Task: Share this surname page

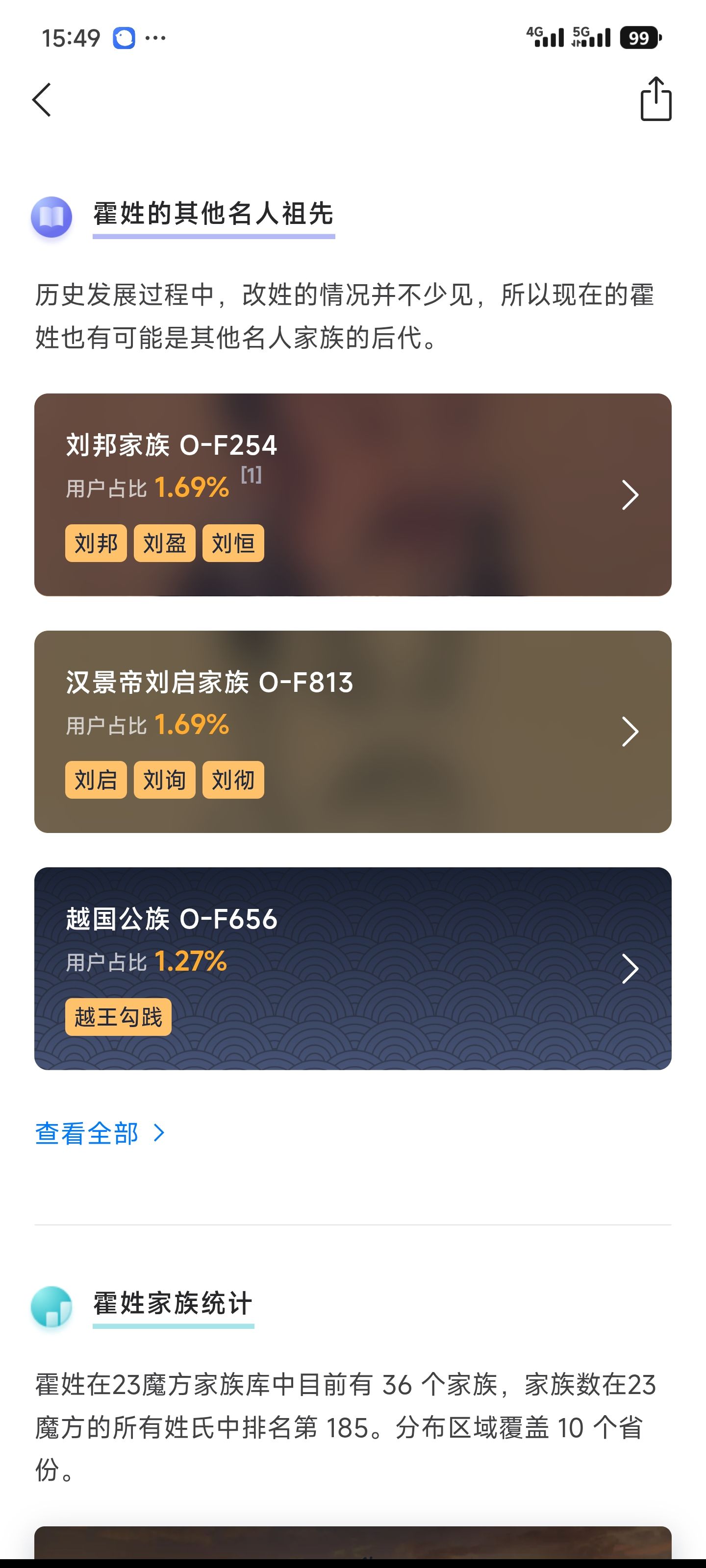Action: click(656, 99)
